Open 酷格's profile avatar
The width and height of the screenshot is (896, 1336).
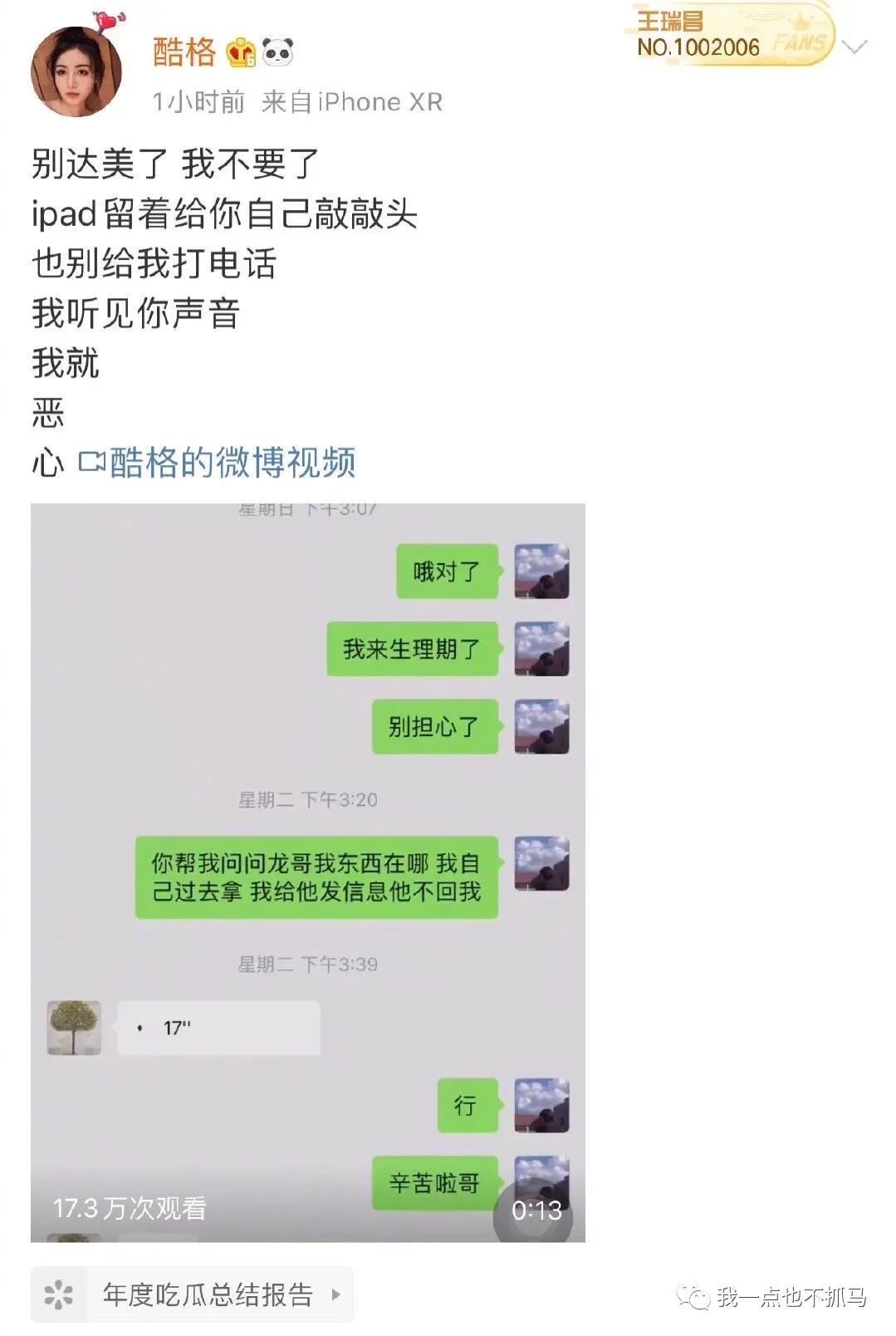click(76, 71)
